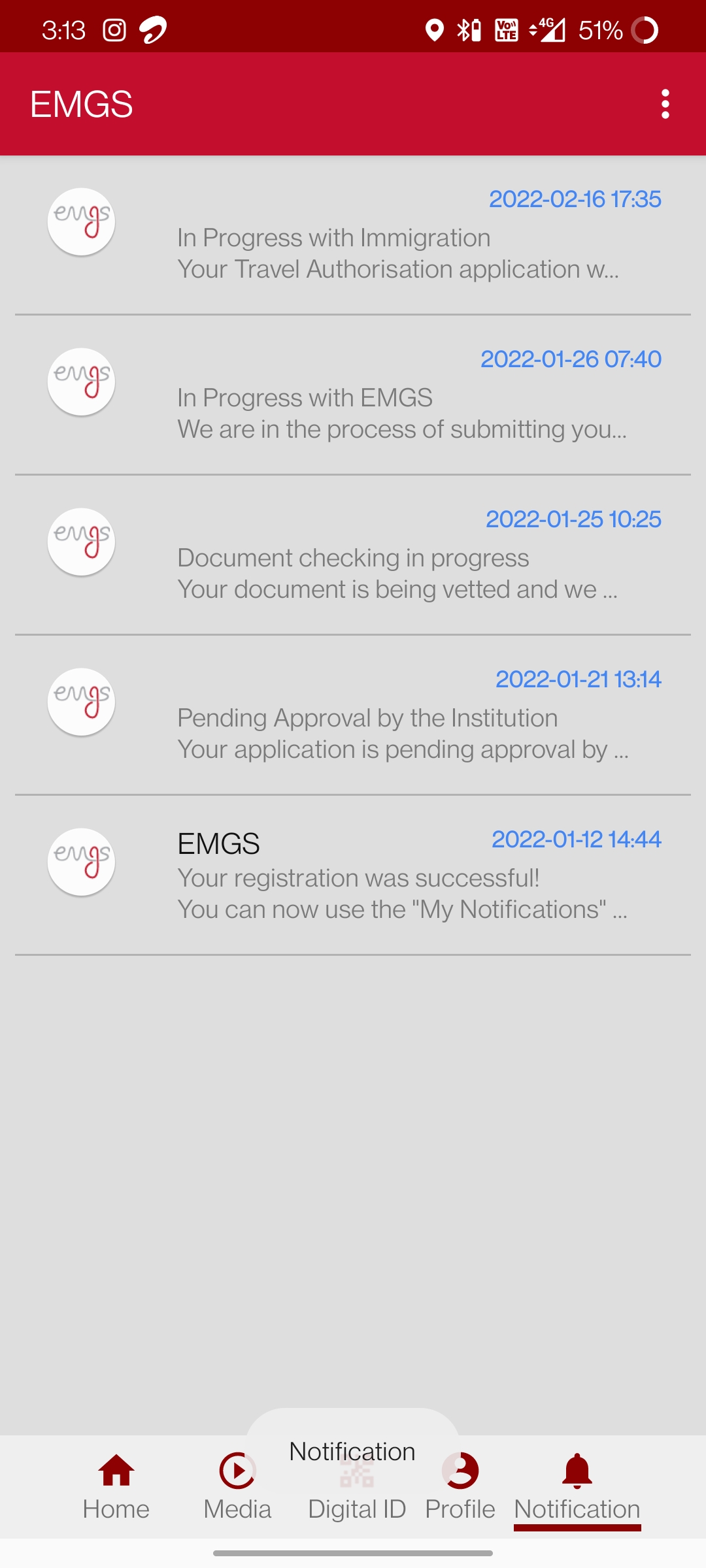The image size is (706, 1568).
Task: Select the Notification tab with bell icon
Action: pos(577,1487)
